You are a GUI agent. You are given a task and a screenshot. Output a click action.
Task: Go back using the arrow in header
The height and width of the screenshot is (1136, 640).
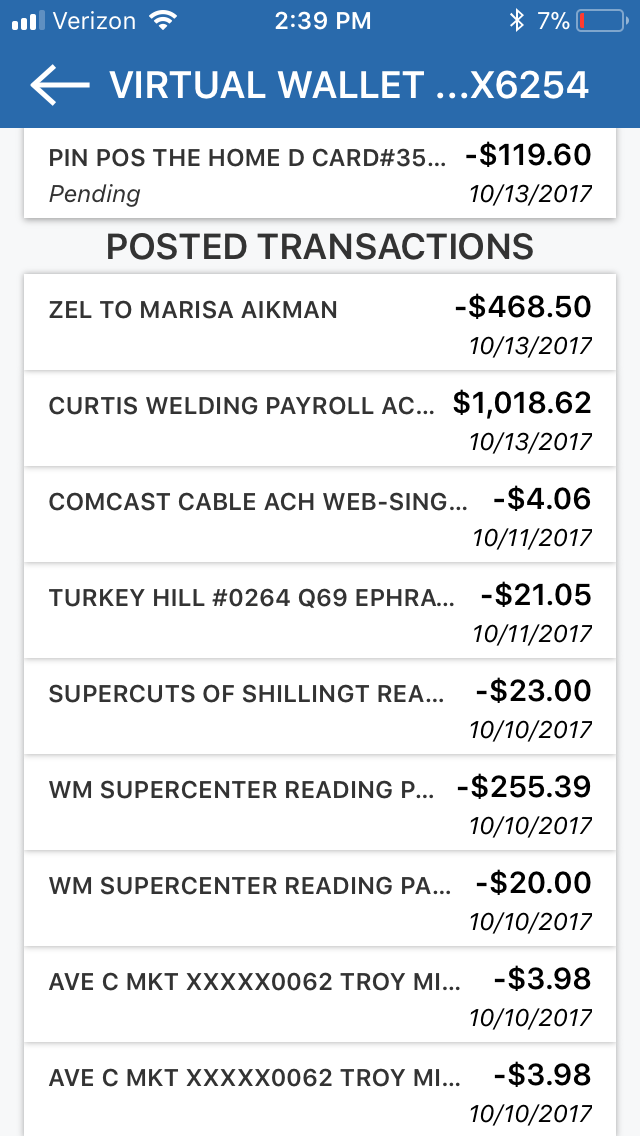(59, 85)
